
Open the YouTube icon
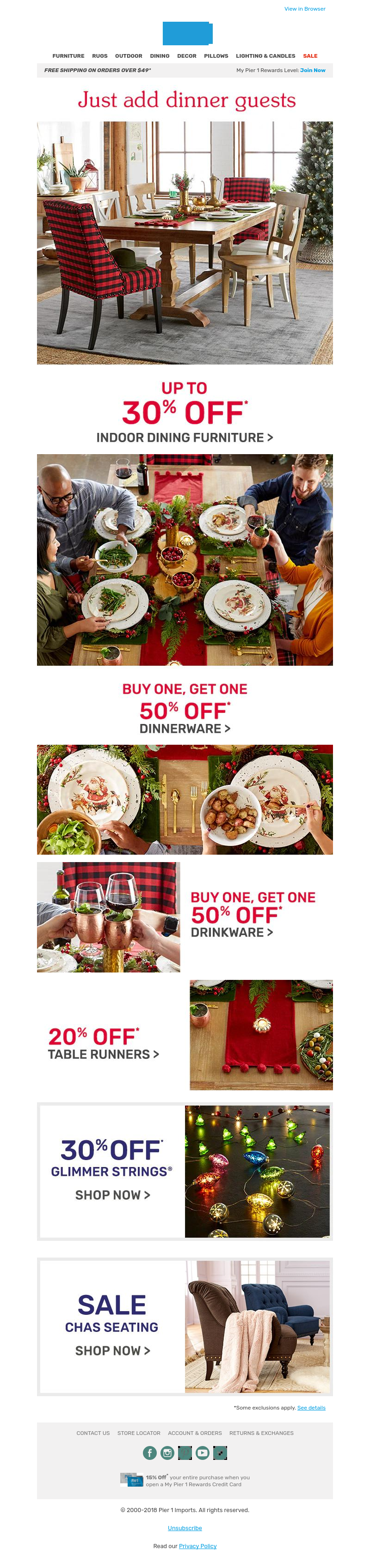click(x=203, y=1453)
